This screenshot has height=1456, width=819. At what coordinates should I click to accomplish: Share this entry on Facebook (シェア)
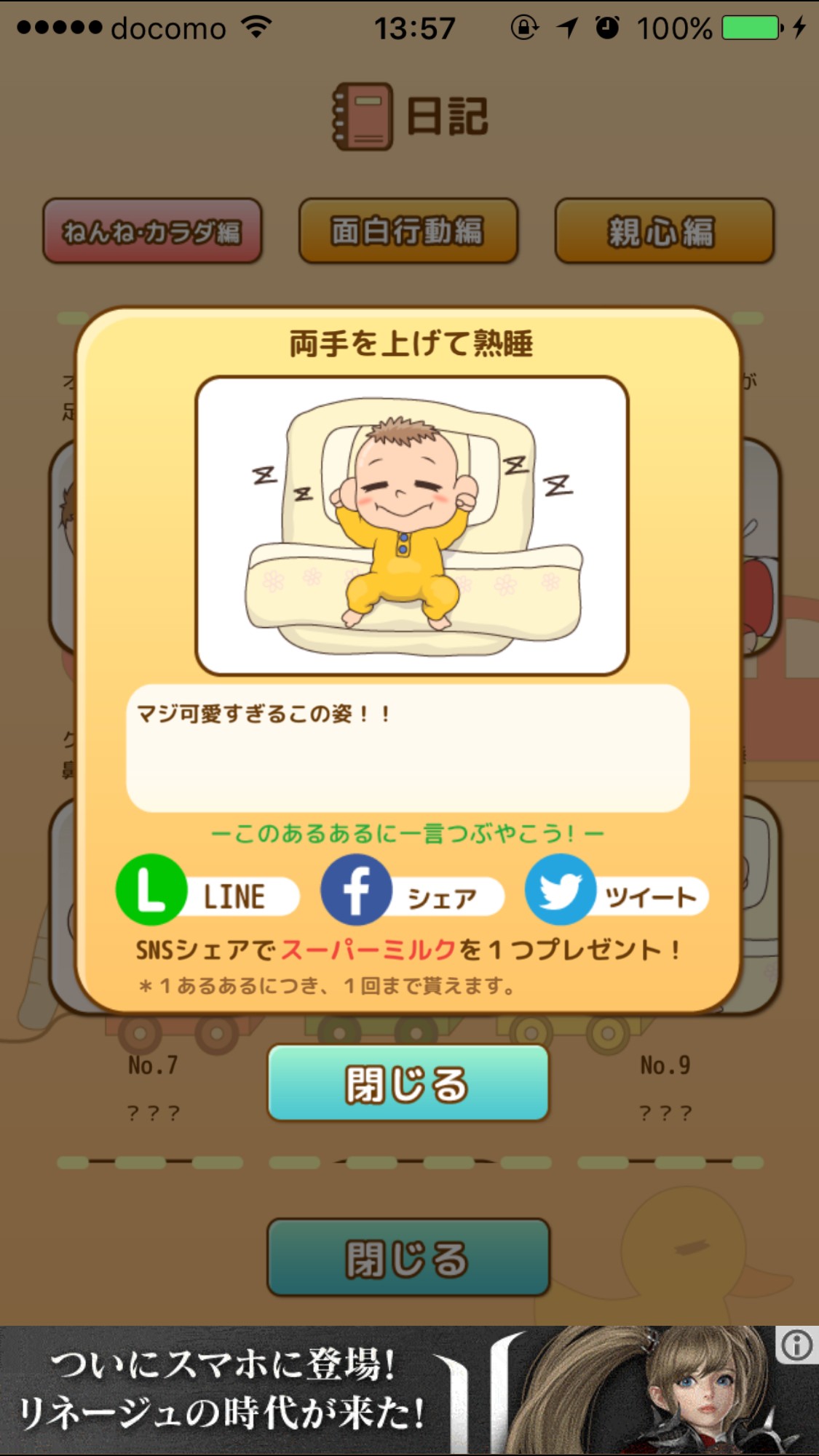click(413, 891)
